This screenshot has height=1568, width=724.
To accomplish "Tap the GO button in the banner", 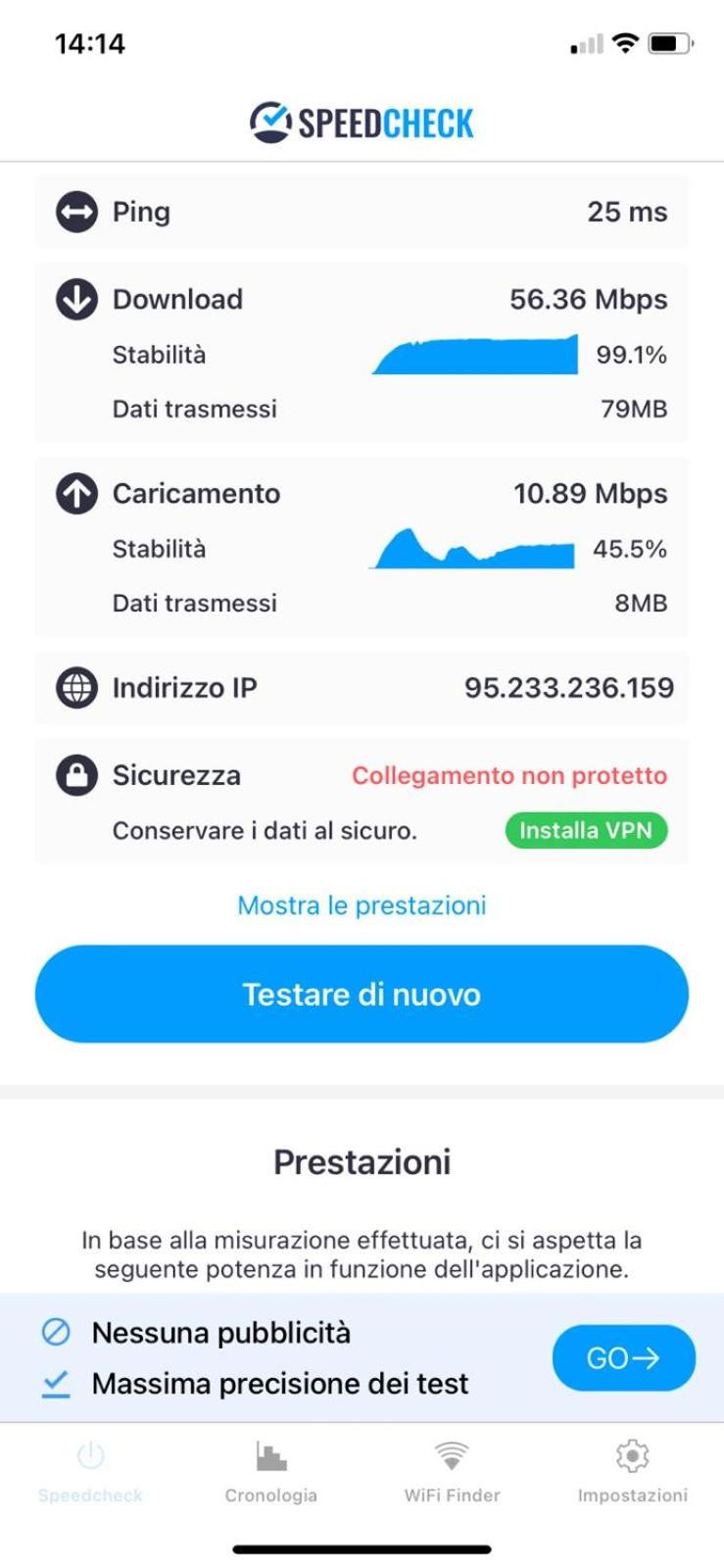I will click(623, 1357).
